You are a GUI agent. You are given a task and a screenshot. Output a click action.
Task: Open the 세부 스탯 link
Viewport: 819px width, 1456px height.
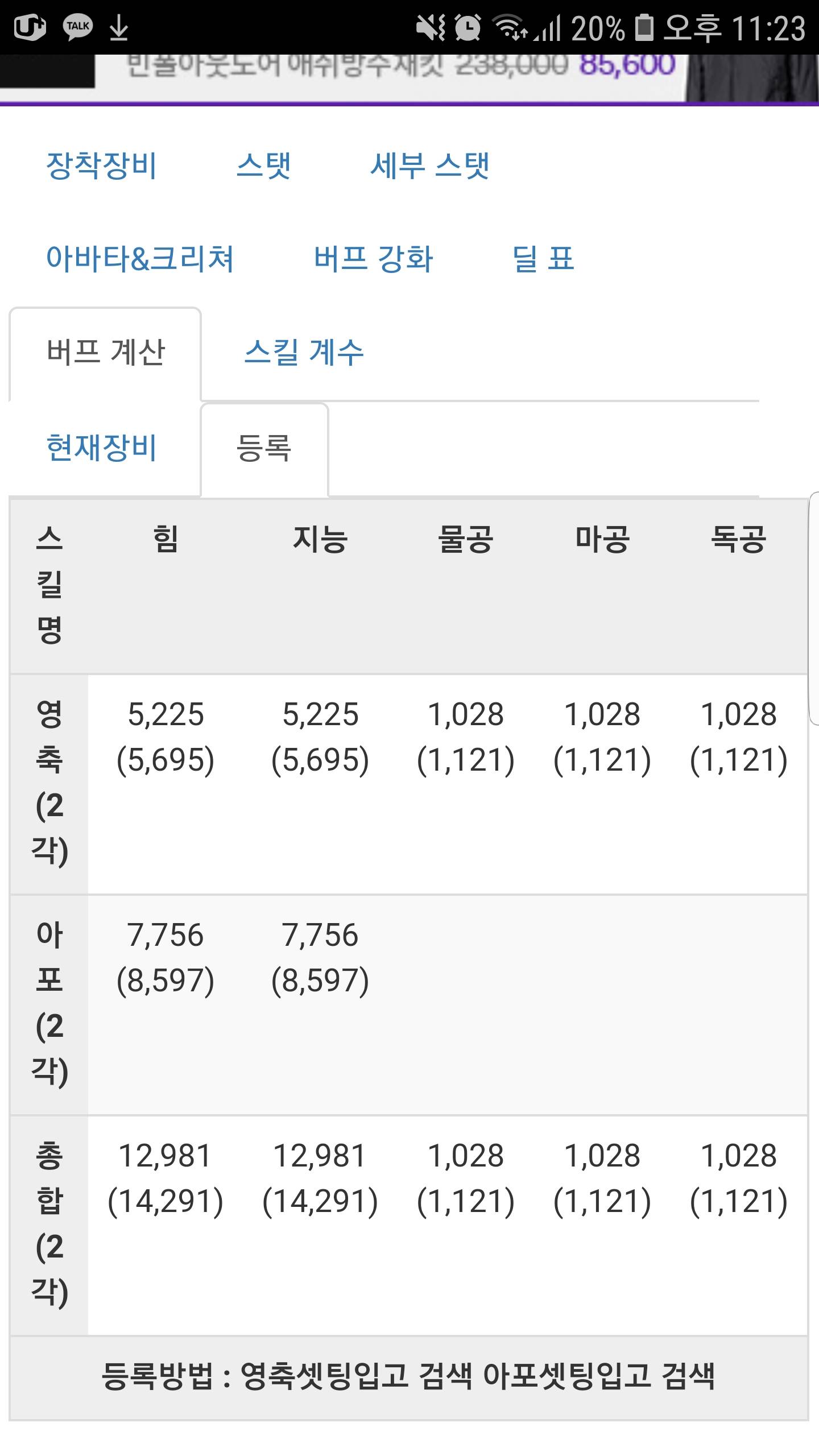coord(430,166)
